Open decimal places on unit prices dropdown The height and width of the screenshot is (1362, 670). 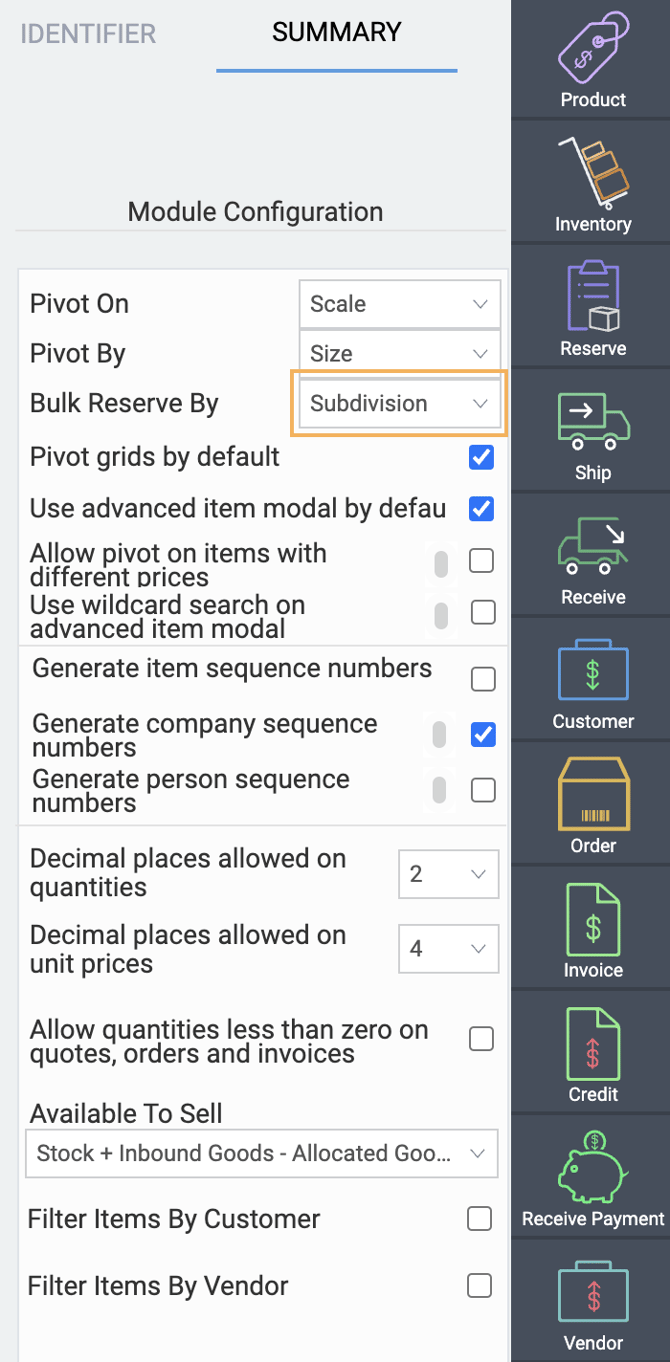click(448, 948)
